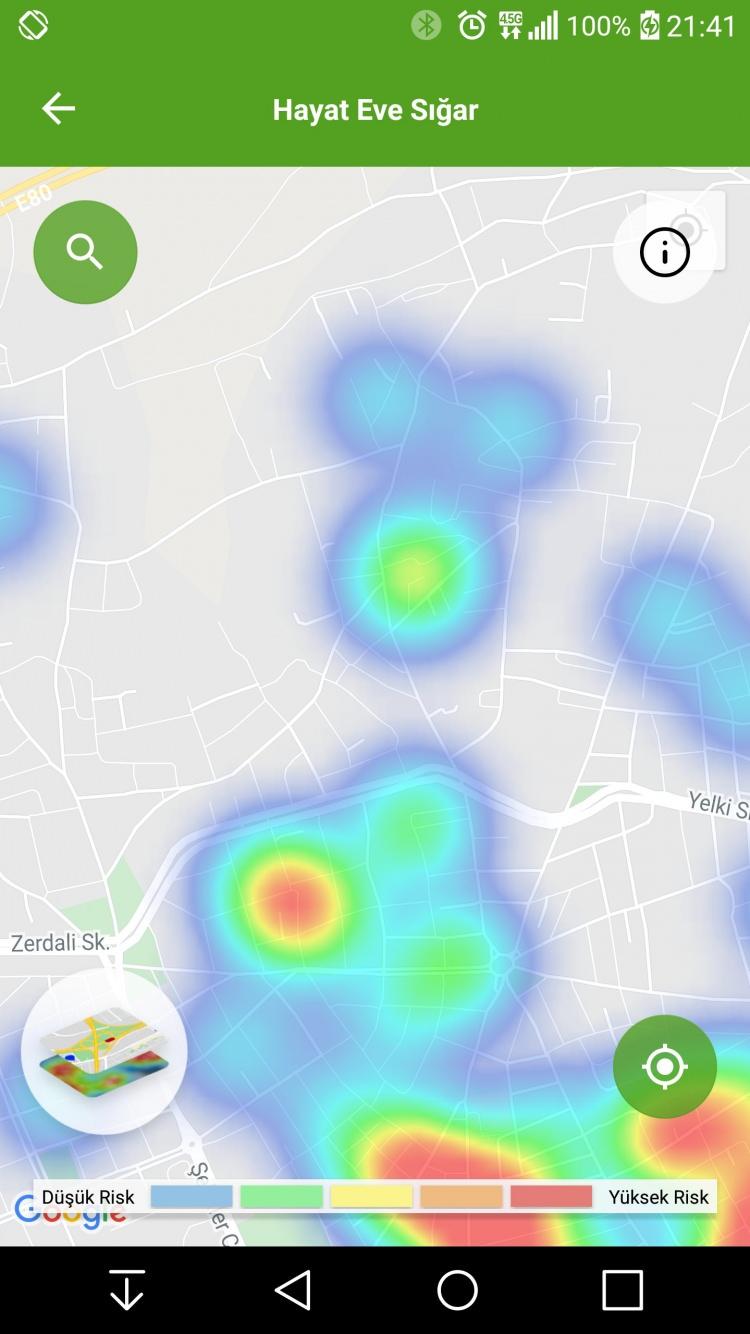Go back using the header arrow
Screen dimensions: 750x1334
(58, 108)
